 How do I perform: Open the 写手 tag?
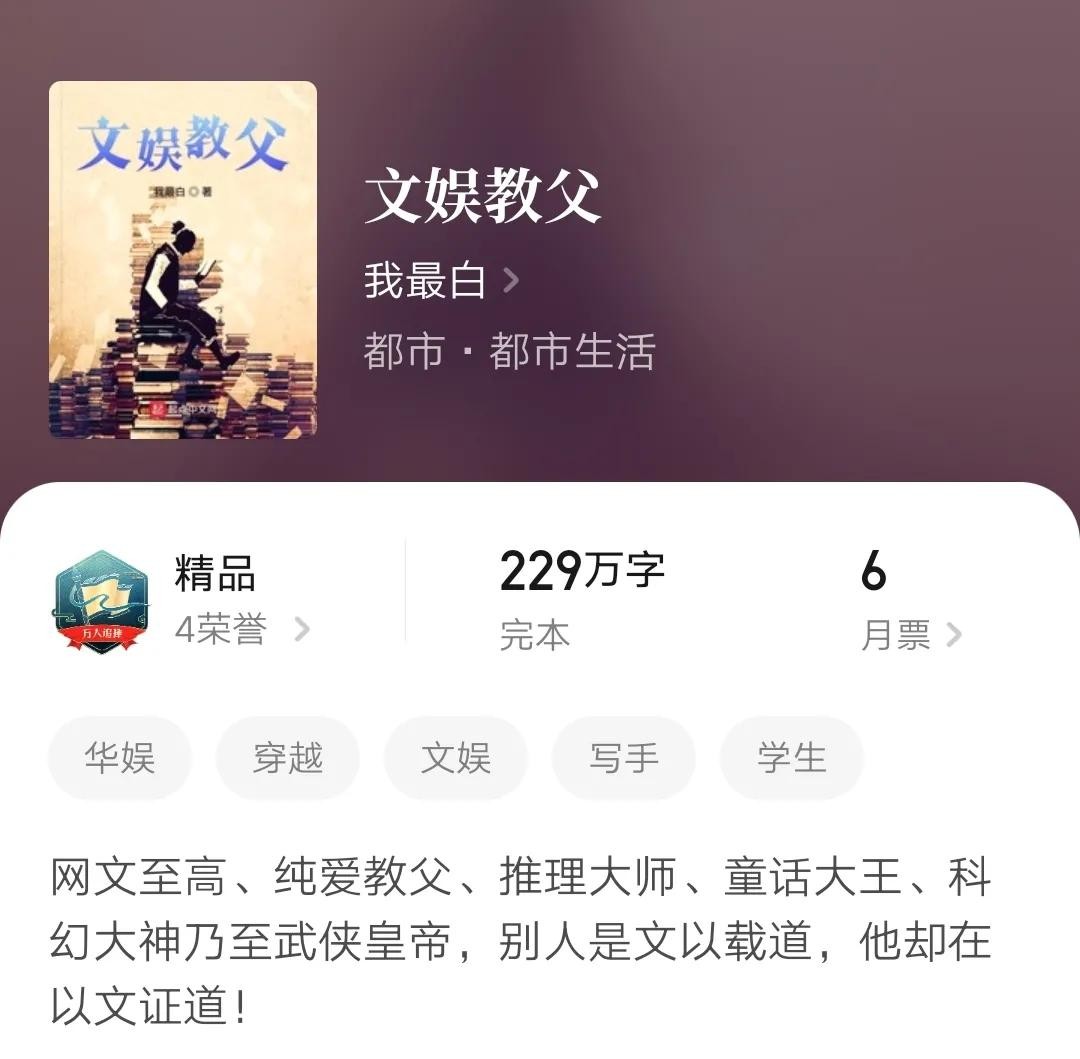(624, 758)
